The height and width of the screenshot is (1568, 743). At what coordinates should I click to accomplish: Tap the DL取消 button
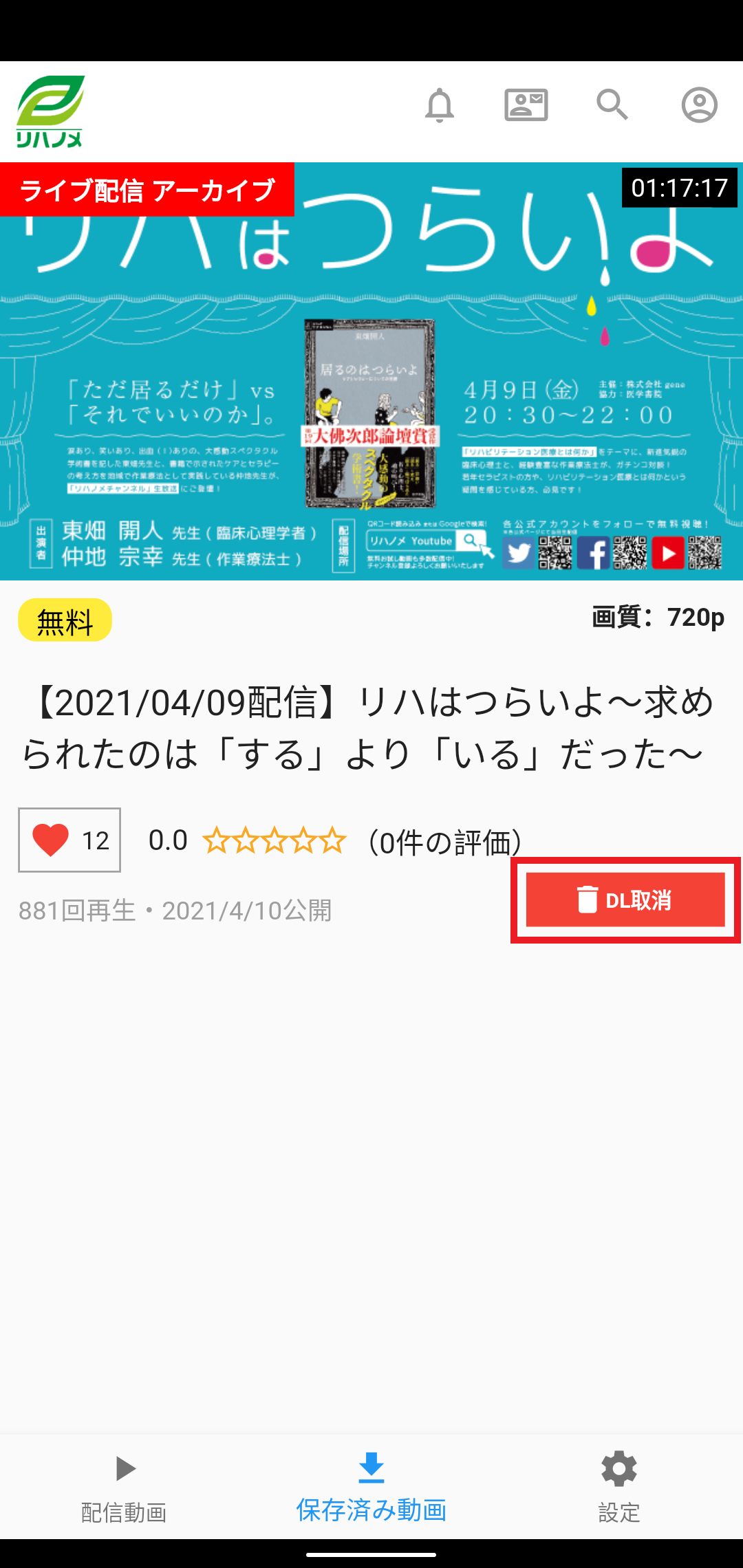[625, 900]
